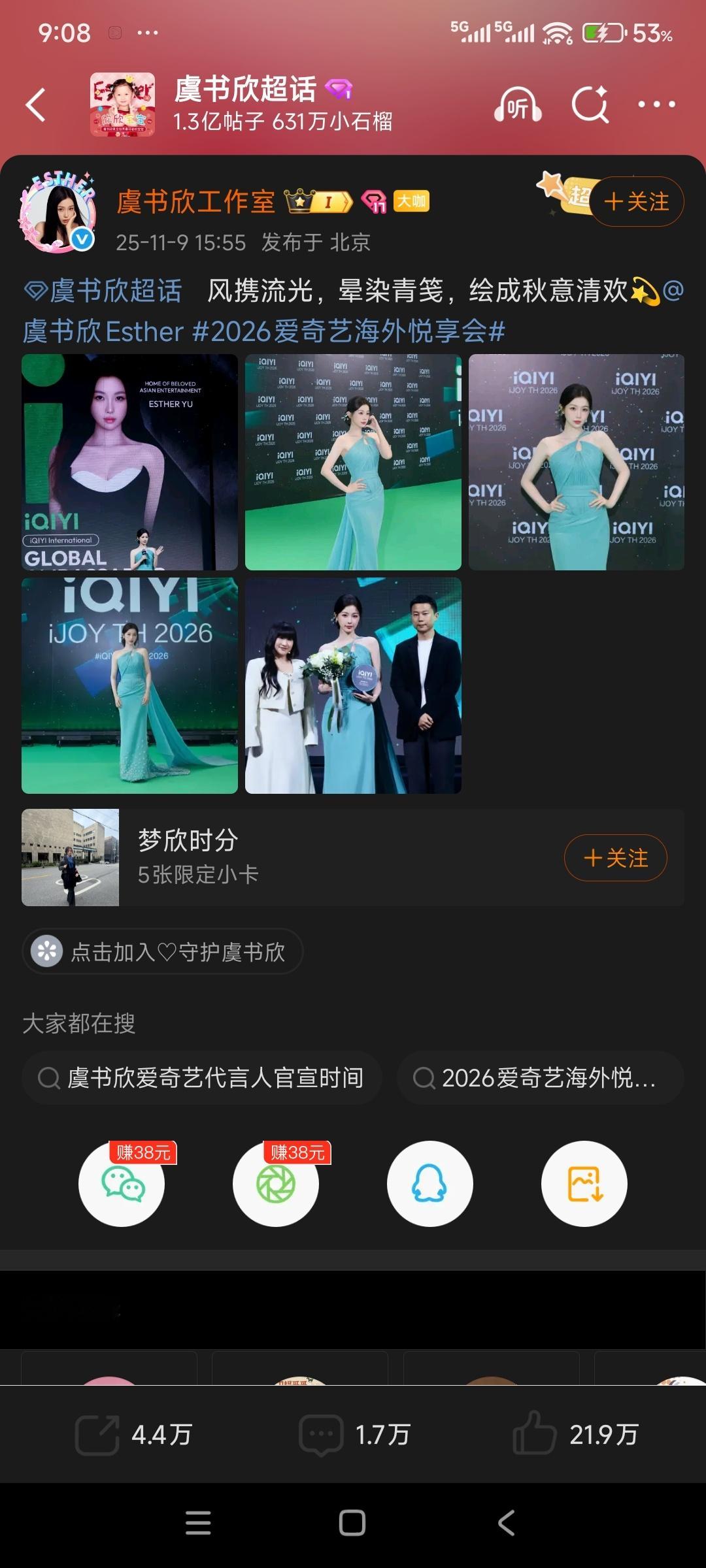This screenshot has width=706, height=1568.
Task: Follow the 梦欣时分 card collection
Action: pyautogui.click(x=615, y=858)
